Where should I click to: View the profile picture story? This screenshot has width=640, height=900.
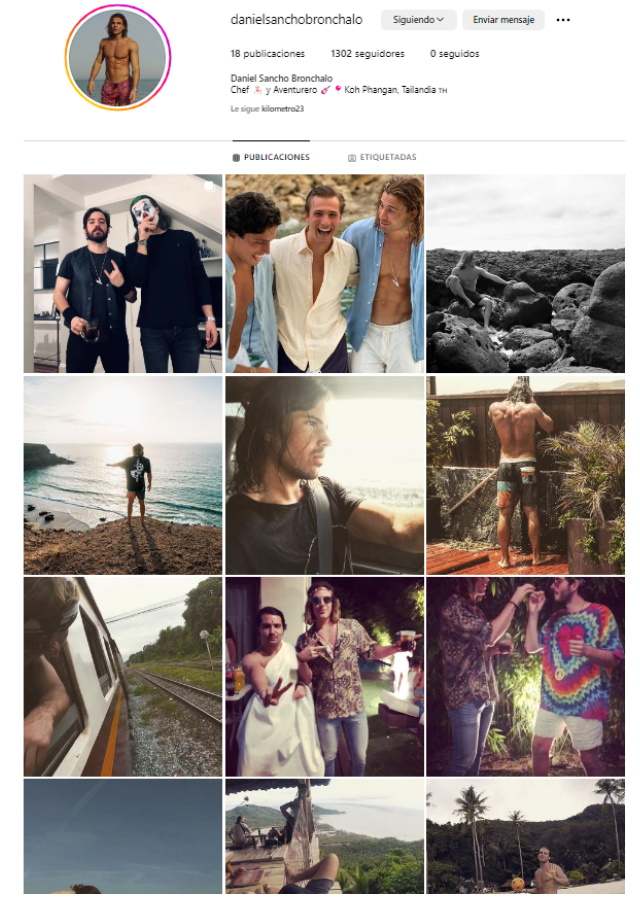pyautogui.click(x=118, y=57)
